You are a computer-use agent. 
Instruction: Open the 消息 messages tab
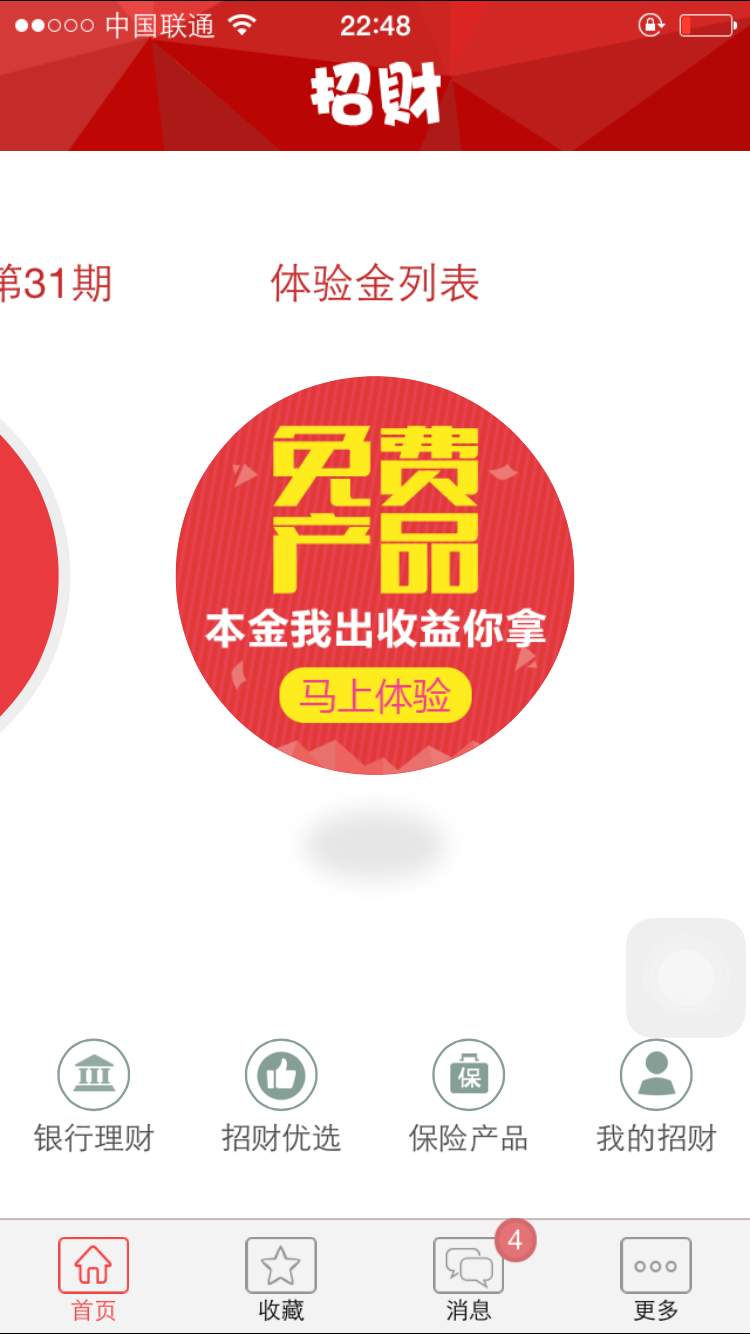(x=468, y=1278)
